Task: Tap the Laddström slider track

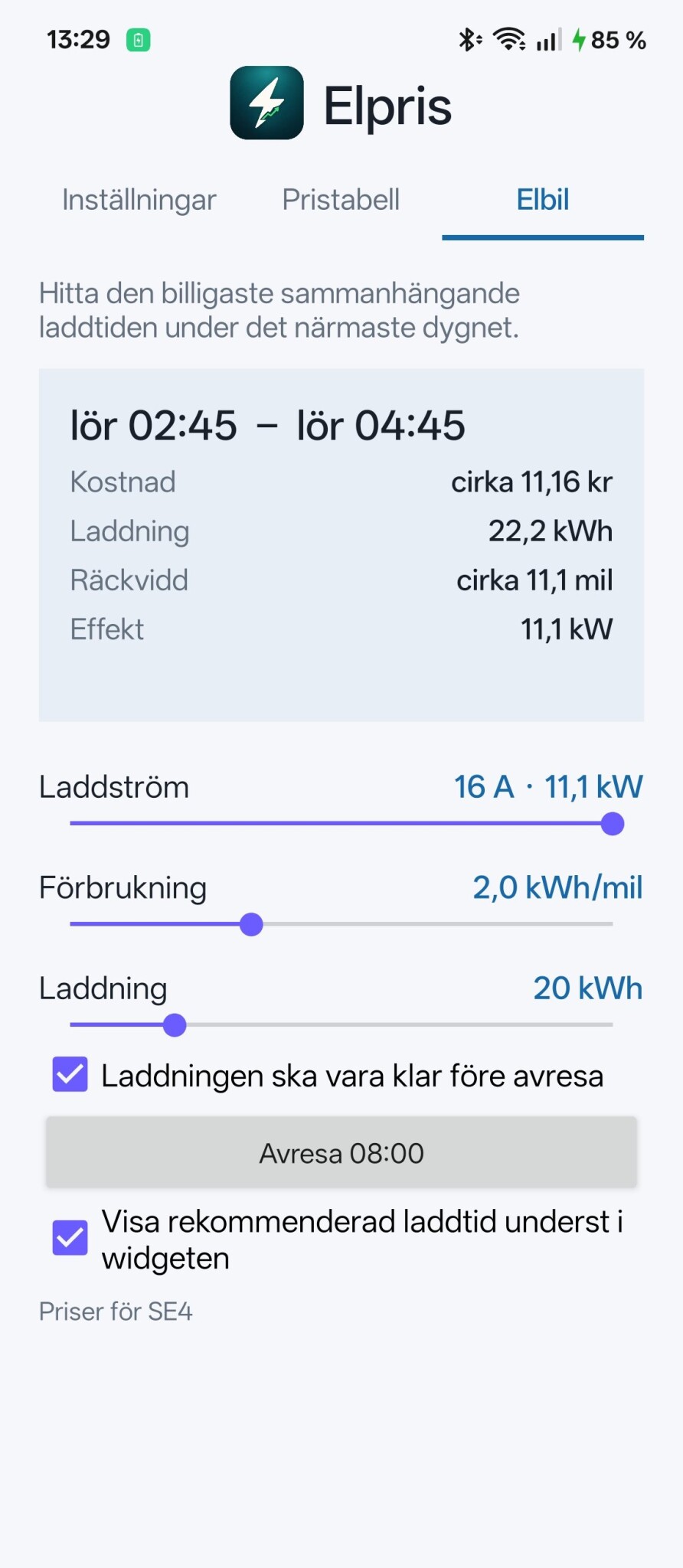Action: (341, 824)
